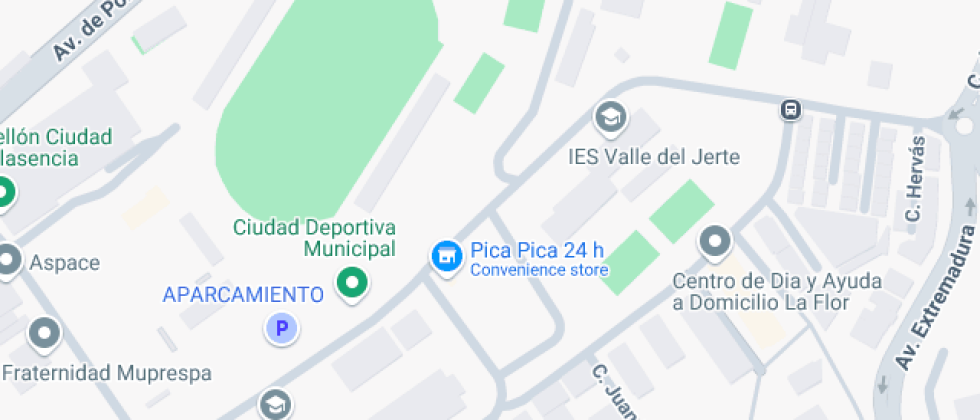Open the Aparcamiento parking marker
980x420 pixels.
(282, 327)
